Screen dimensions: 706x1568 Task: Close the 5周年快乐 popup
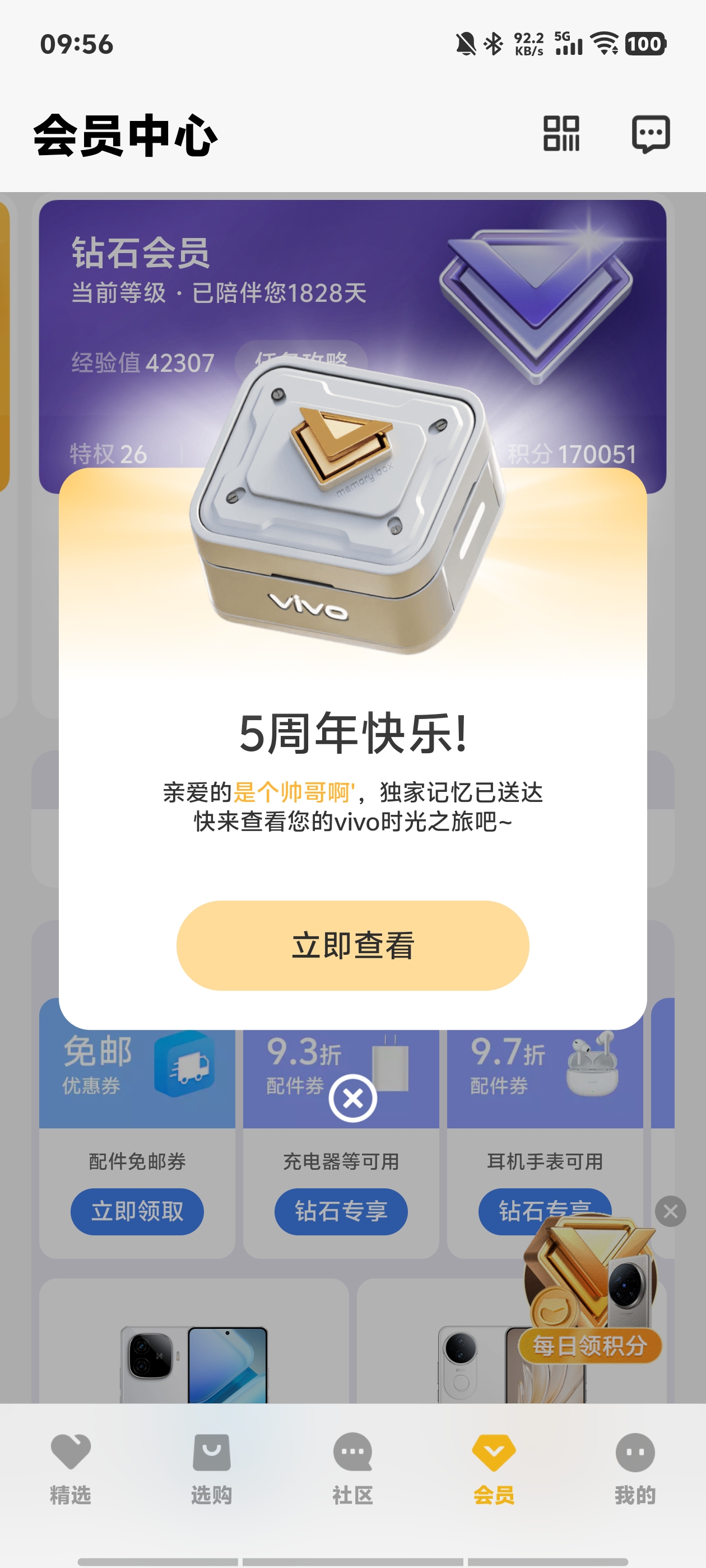pos(352,1098)
